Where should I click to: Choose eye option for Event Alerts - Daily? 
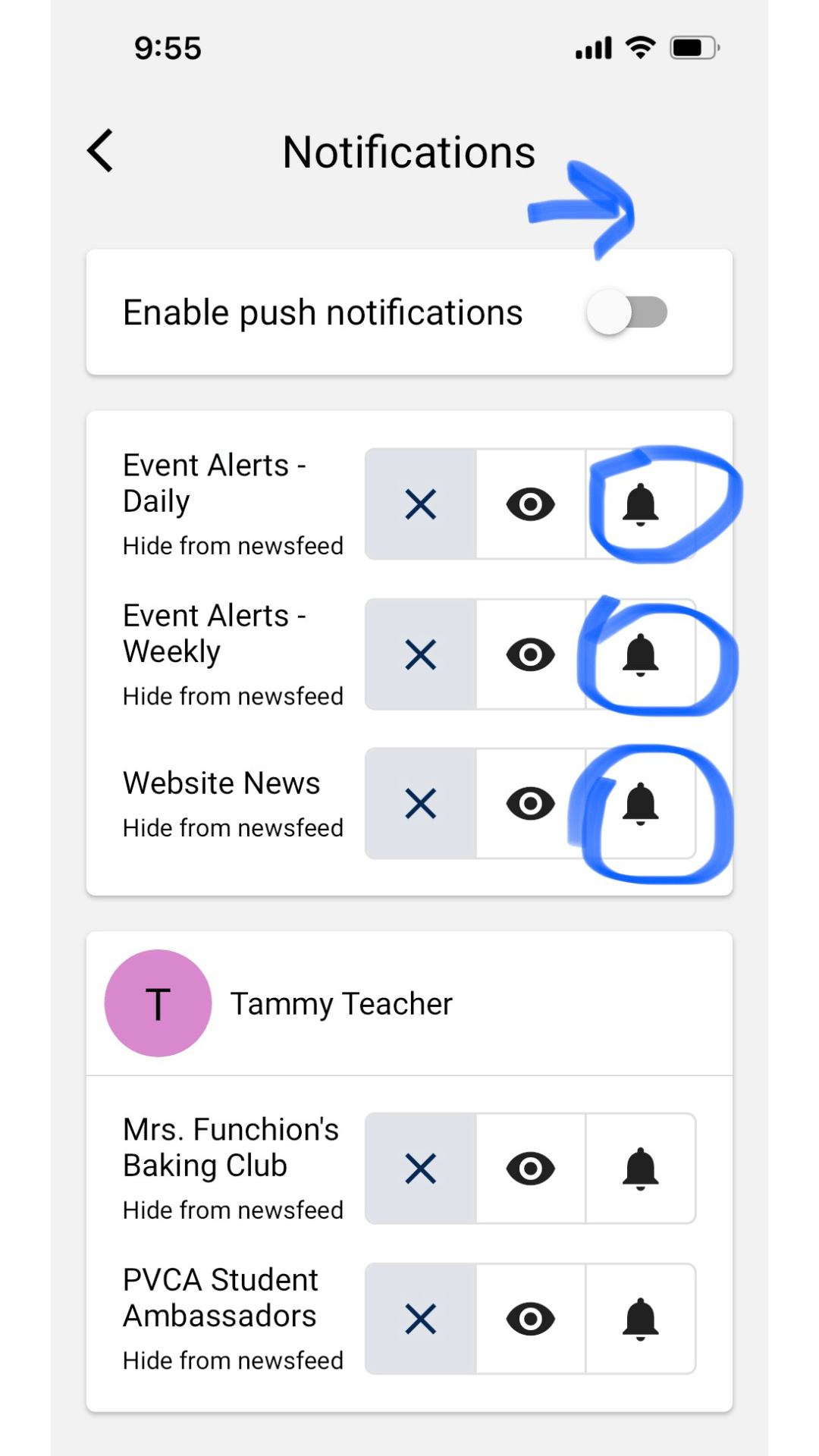pyautogui.click(x=531, y=504)
